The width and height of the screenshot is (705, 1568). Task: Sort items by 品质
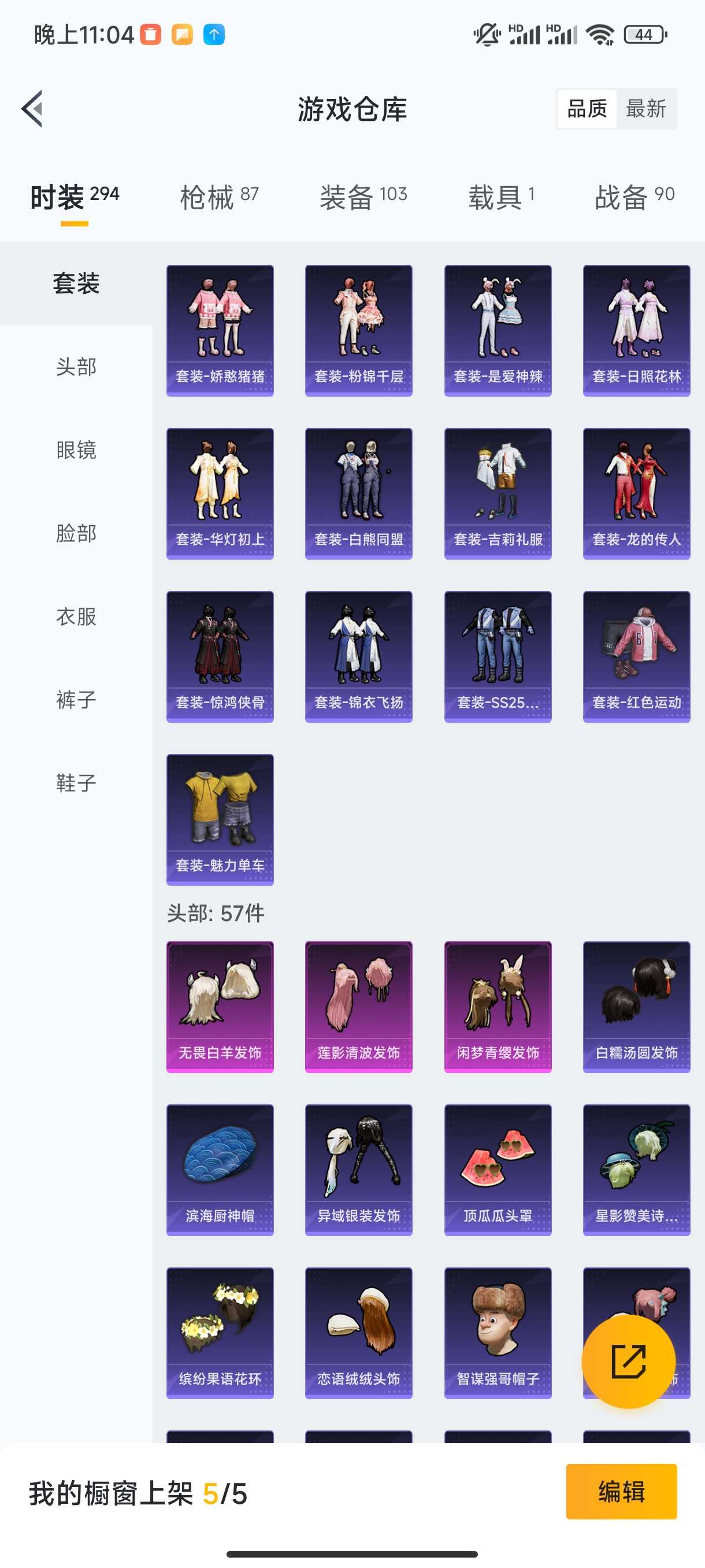click(x=587, y=109)
